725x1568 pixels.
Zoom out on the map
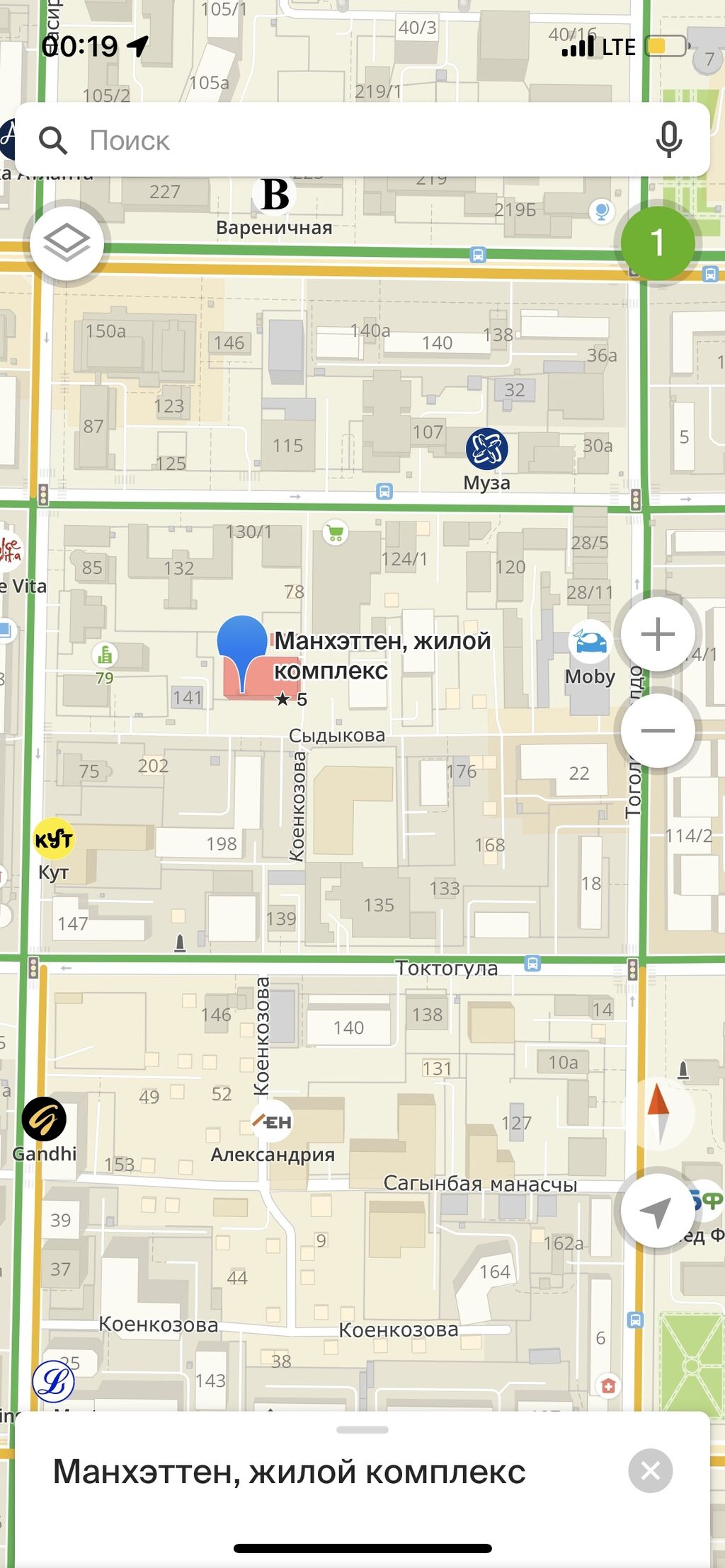pyautogui.click(x=657, y=730)
